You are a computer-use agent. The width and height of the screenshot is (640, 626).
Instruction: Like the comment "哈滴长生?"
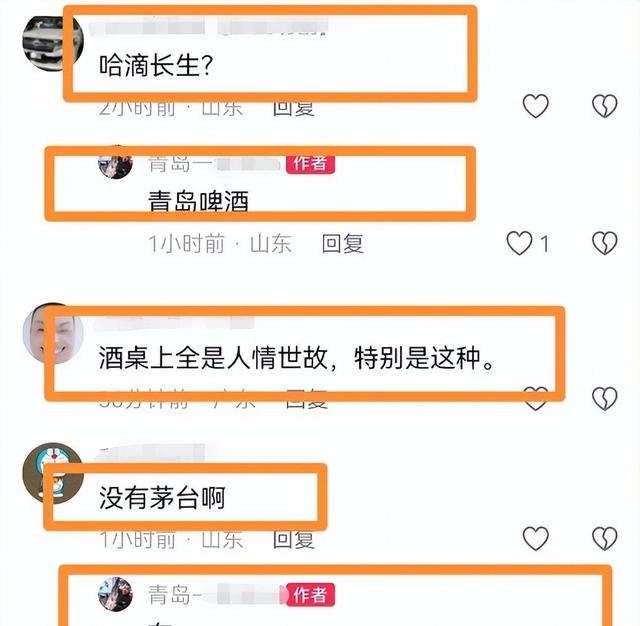[x=536, y=105]
